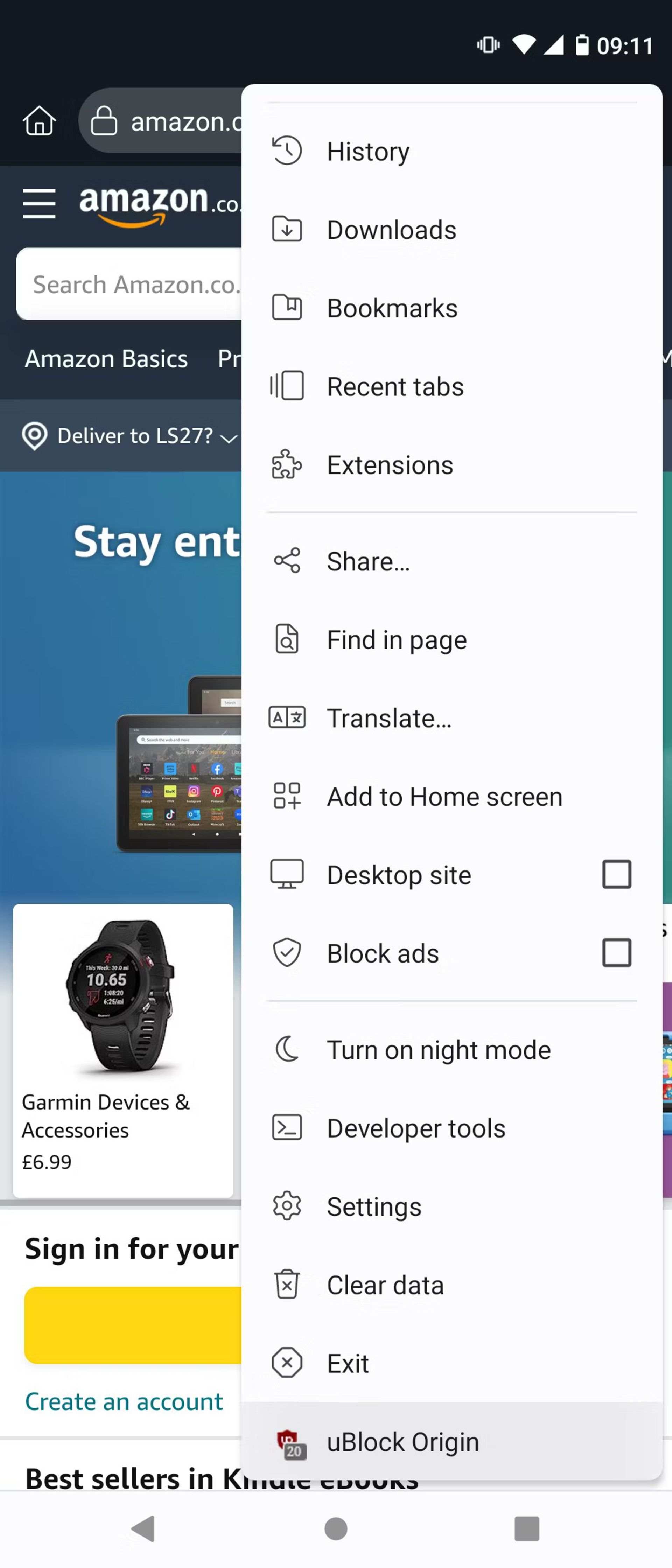Open Developer tools

pyautogui.click(x=416, y=1128)
